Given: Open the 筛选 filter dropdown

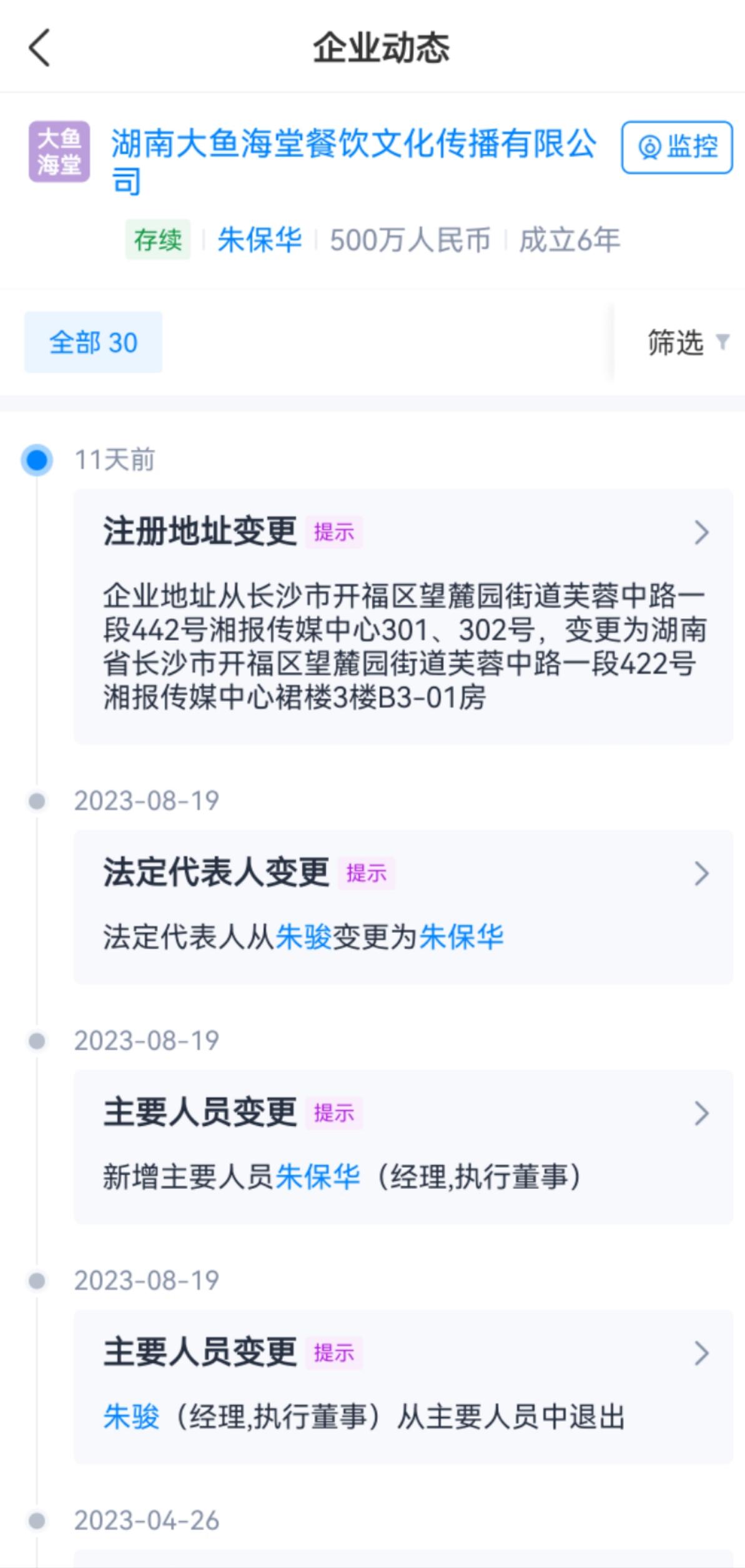Looking at the screenshot, I should [x=686, y=342].
